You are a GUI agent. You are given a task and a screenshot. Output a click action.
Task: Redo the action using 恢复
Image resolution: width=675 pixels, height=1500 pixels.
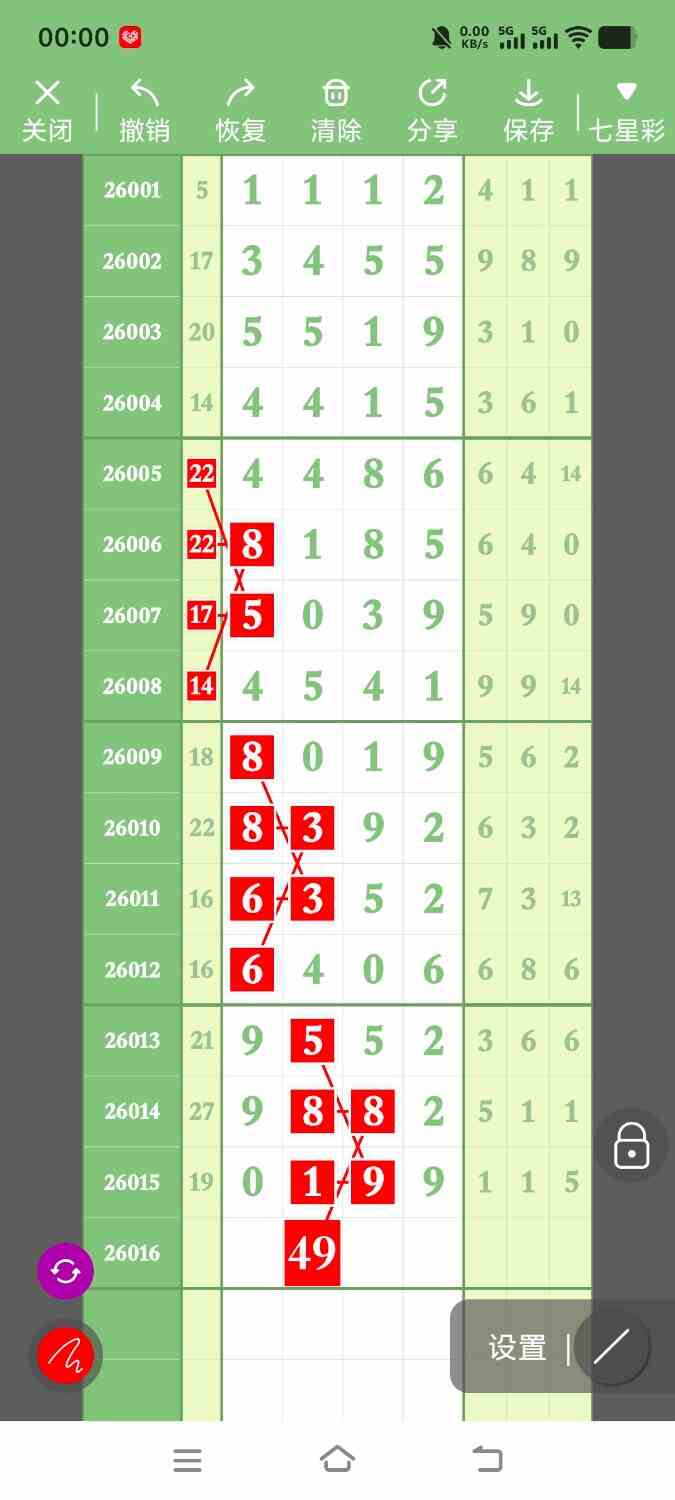240,111
